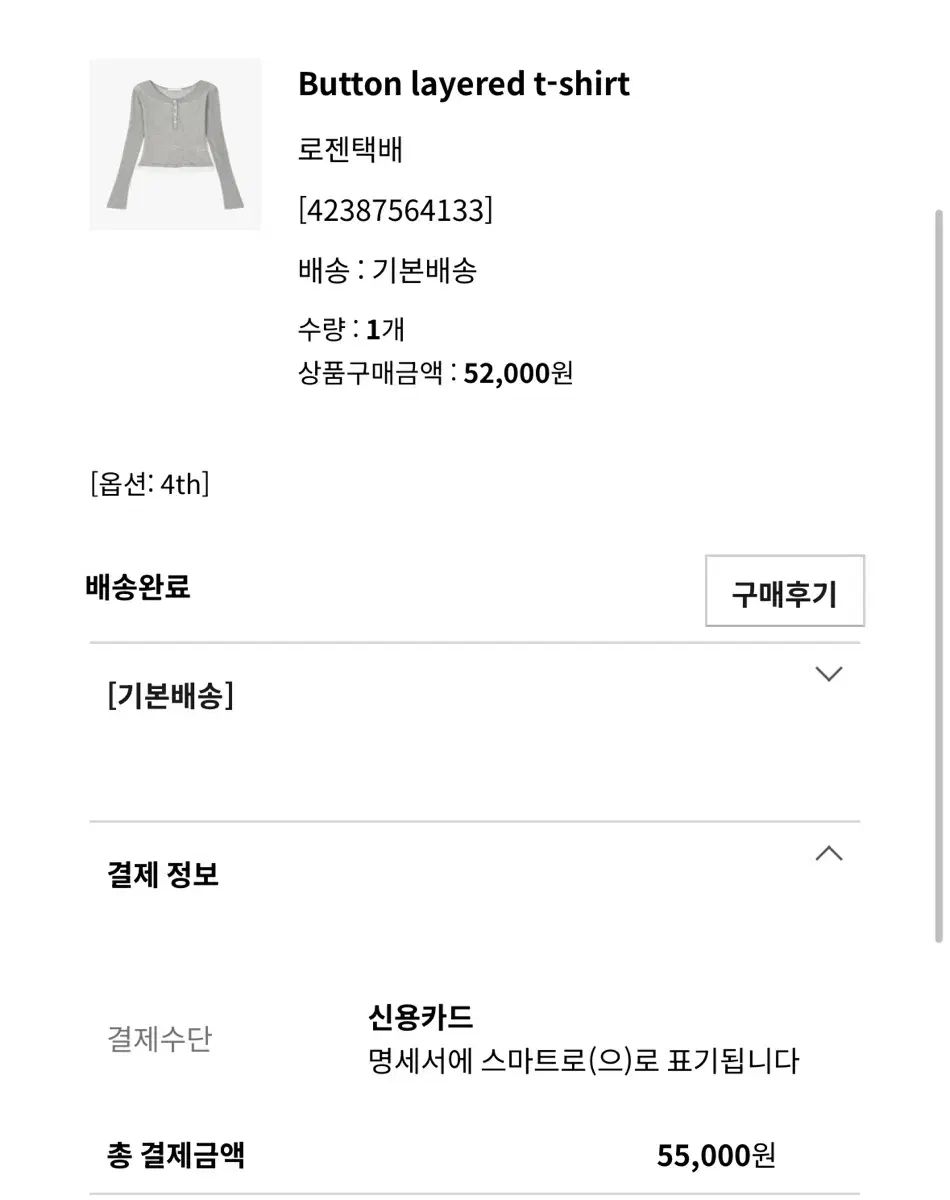Tap the 구매후기 review button

(x=784, y=592)
